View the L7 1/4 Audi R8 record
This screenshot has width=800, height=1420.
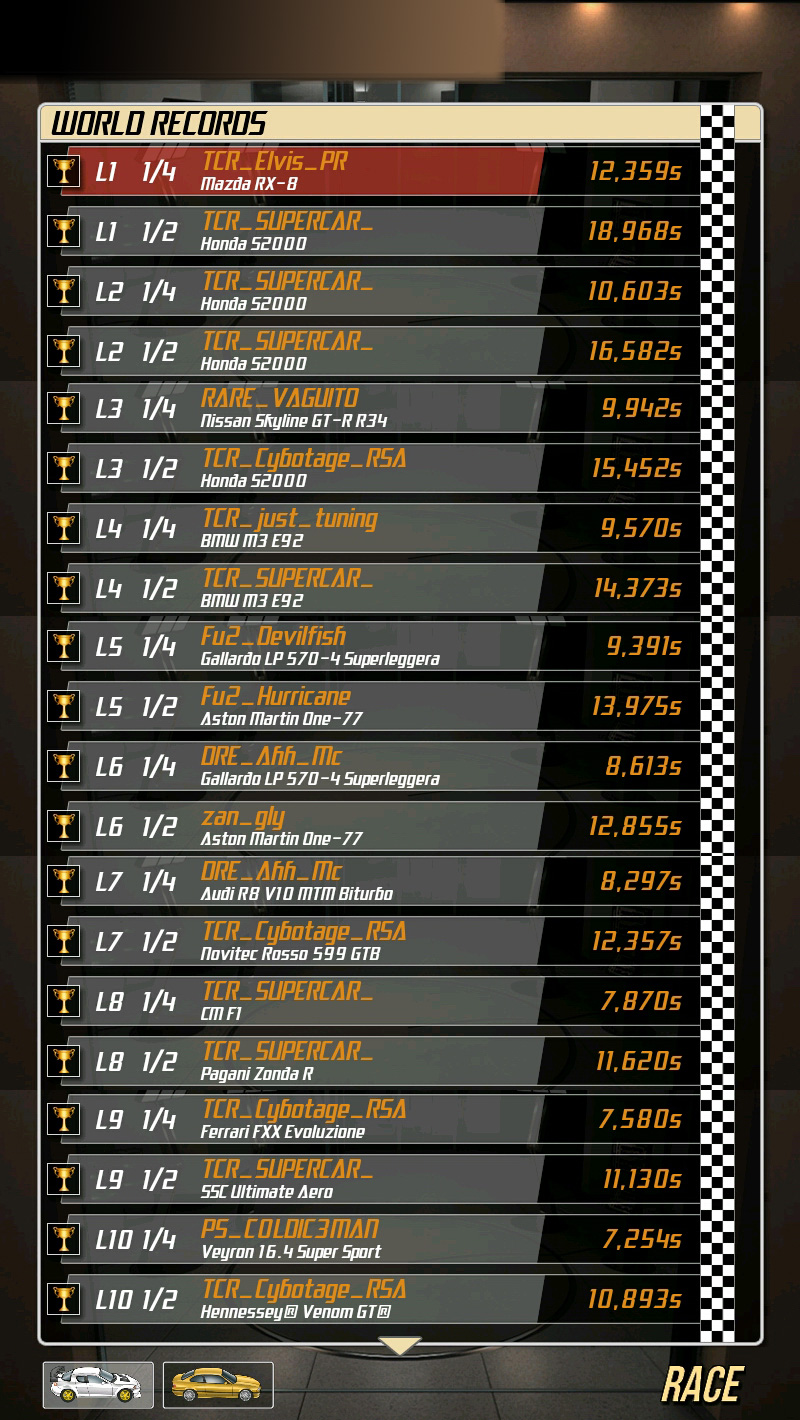370,882
